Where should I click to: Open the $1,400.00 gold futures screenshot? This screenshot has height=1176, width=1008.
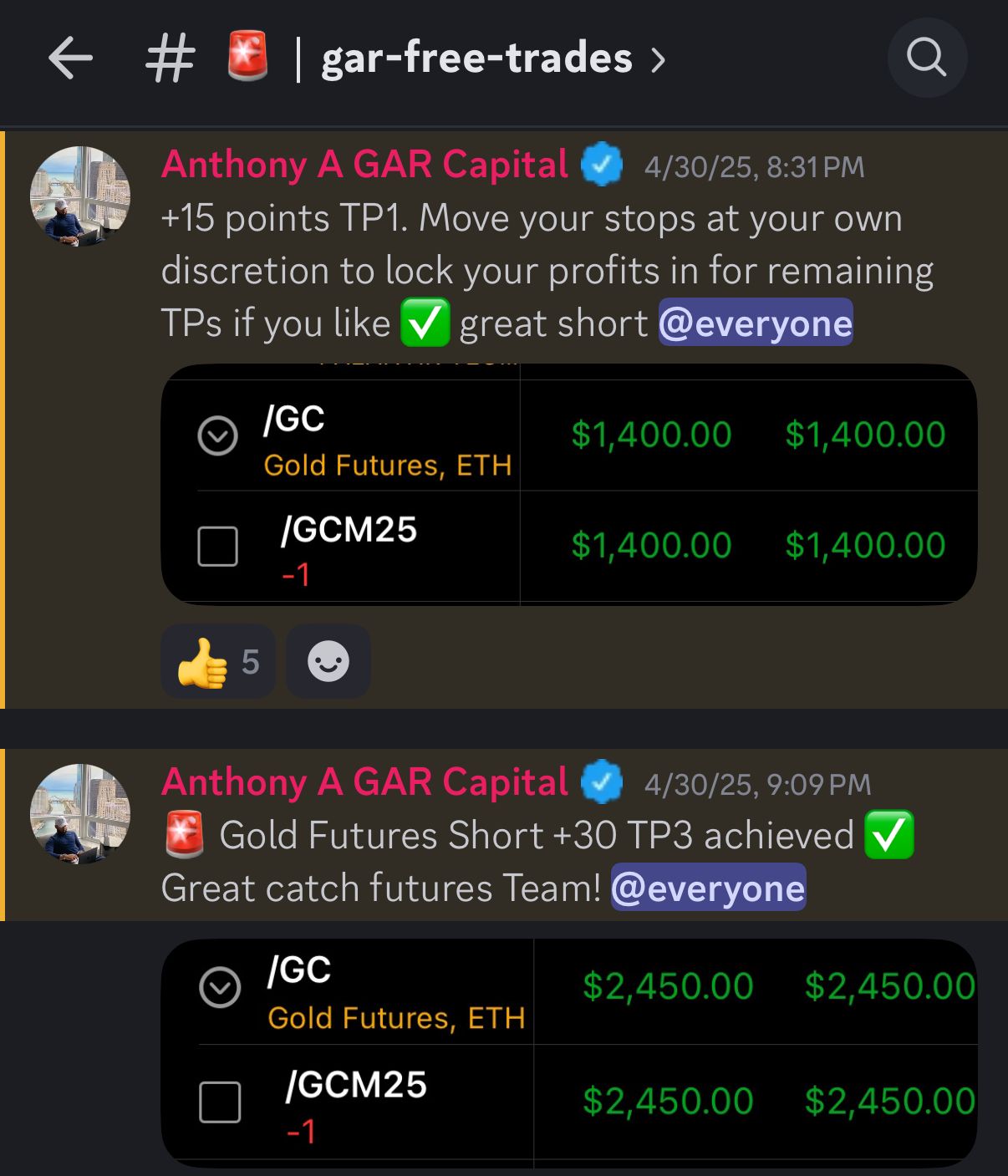(568, 484)
